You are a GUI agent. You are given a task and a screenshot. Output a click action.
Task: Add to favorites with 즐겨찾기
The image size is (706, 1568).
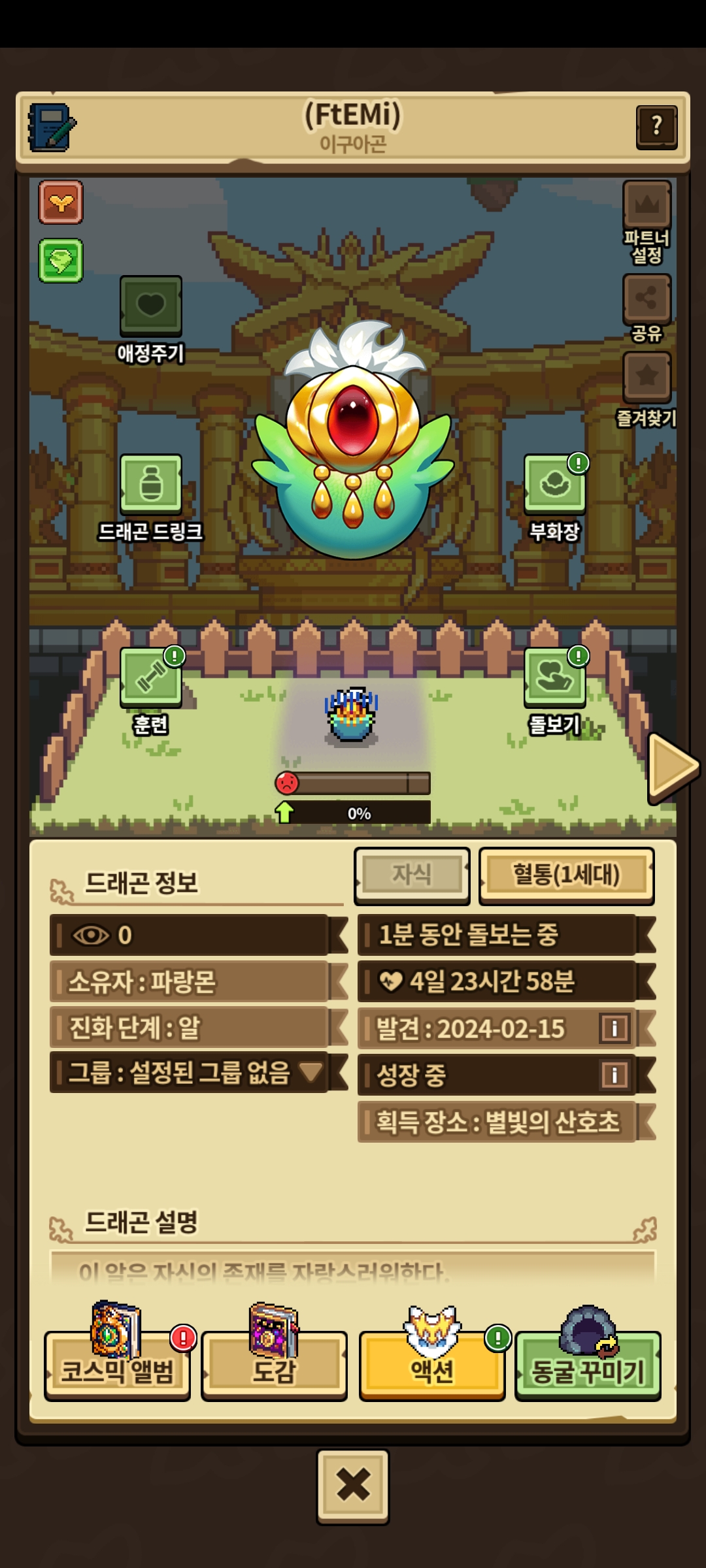[x=647, y=377]
